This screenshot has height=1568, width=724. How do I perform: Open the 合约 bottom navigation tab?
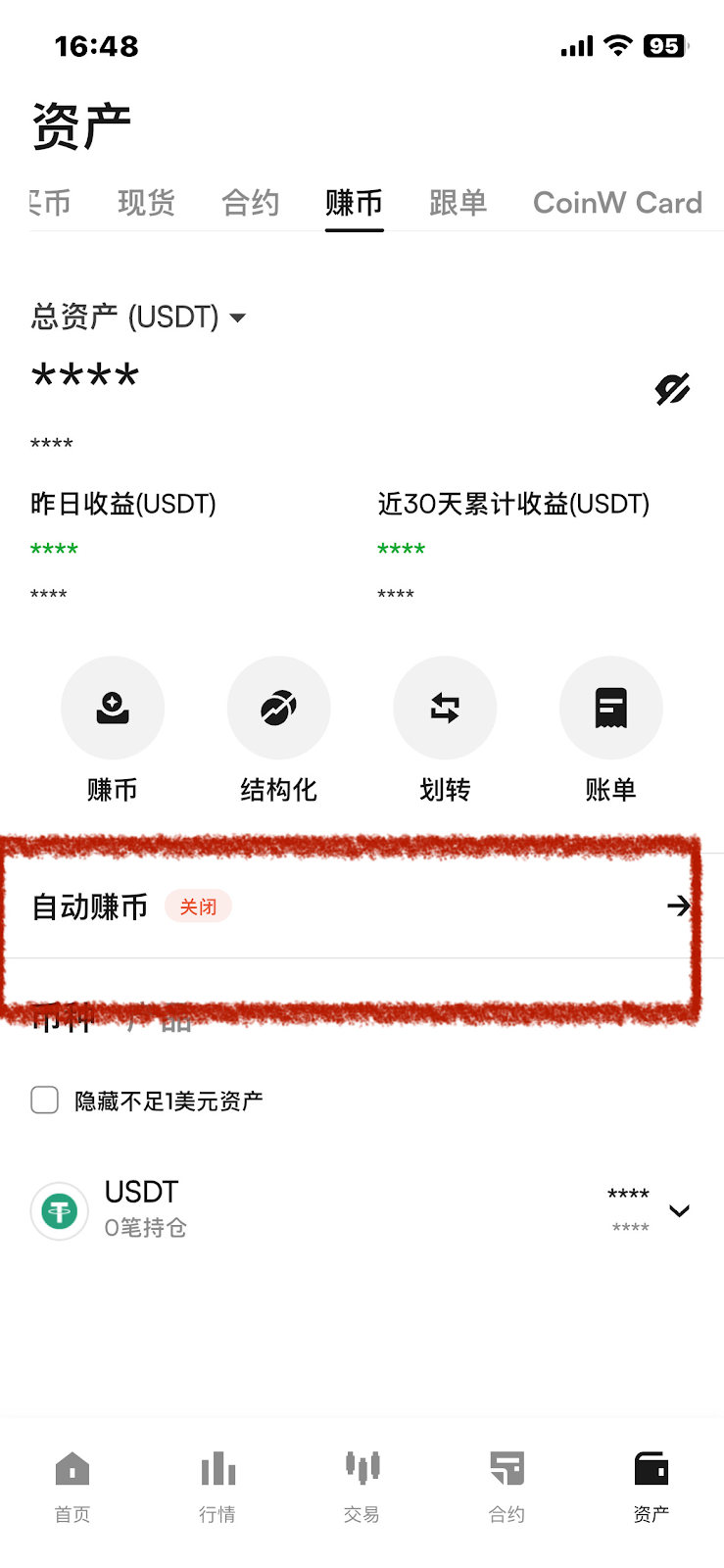(x=507, y=1487)
